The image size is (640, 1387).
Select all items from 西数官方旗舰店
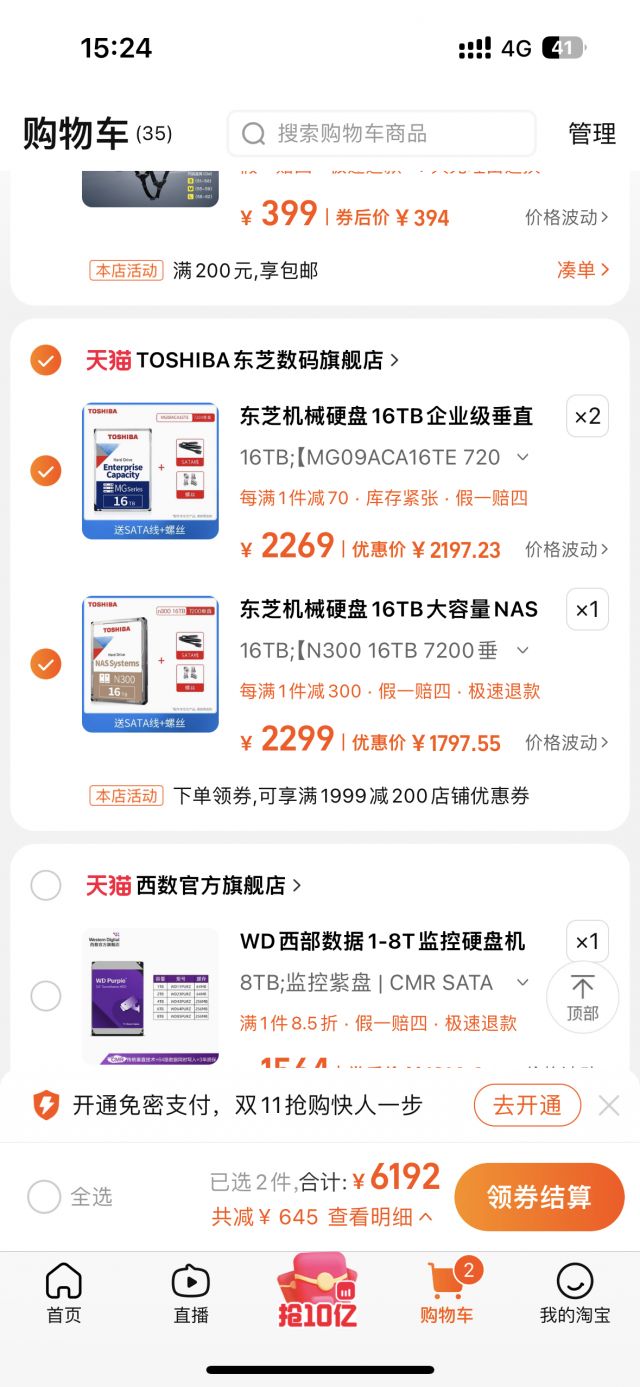[x=46, y=885]
